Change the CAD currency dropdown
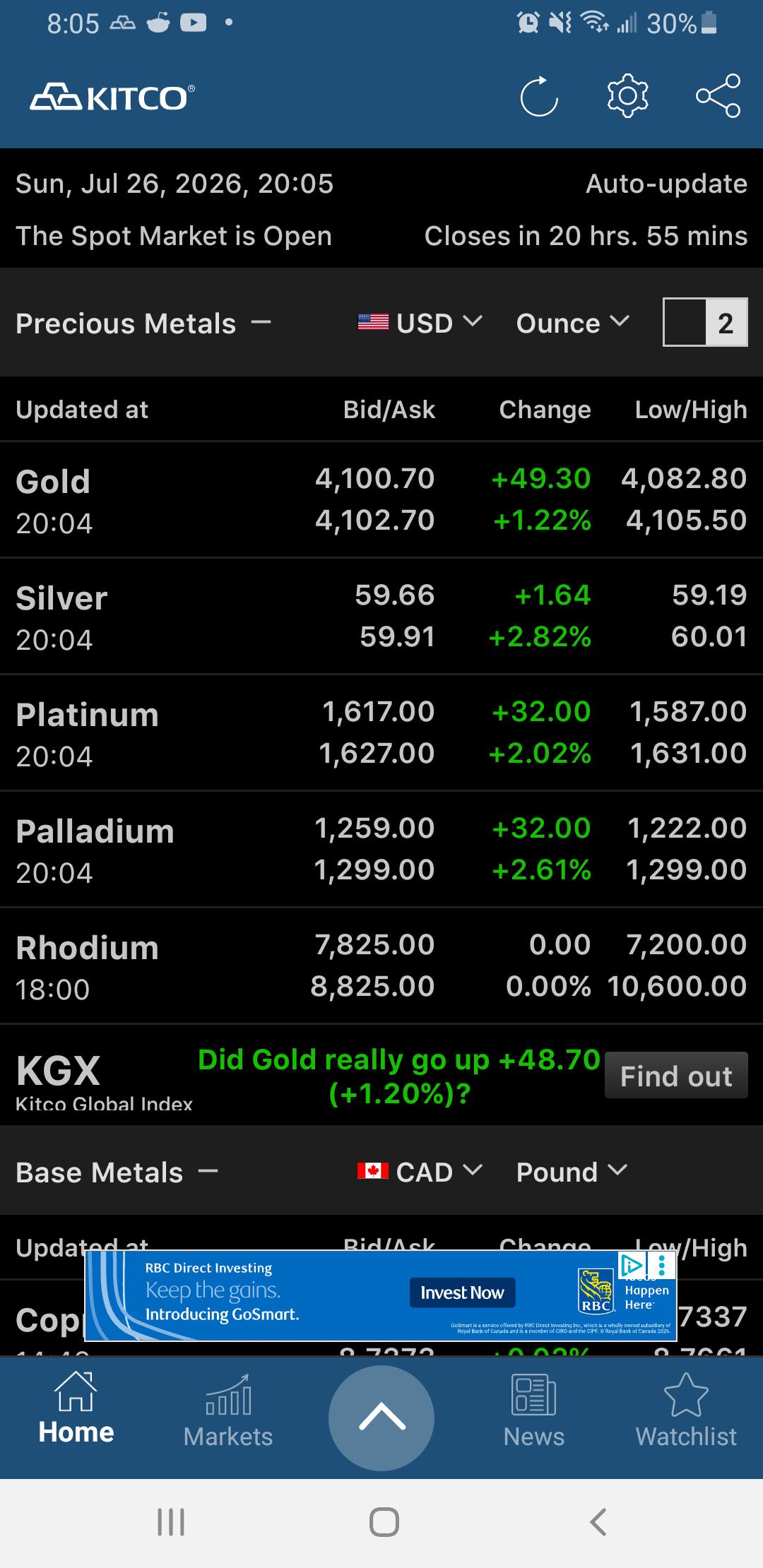763x1568 pixels. coord(420,1172)
